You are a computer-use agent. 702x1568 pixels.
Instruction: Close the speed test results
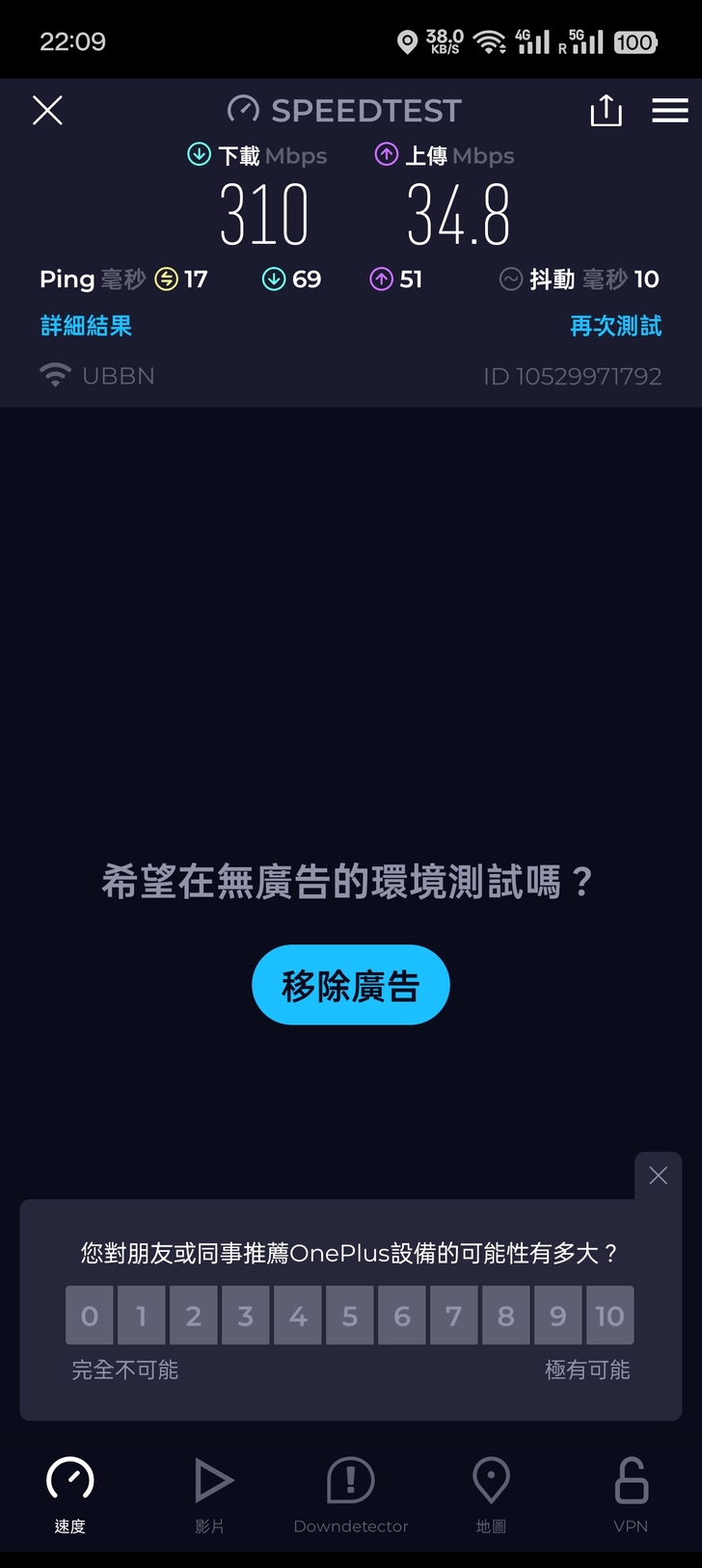(x=47, y=111)
